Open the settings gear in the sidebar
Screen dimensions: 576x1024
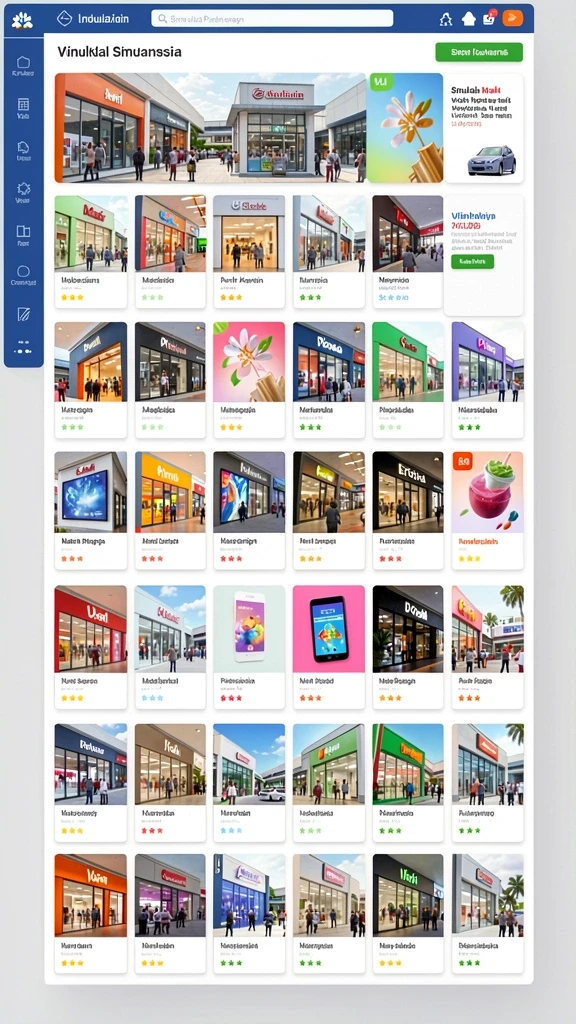click(x=24, y=193)
